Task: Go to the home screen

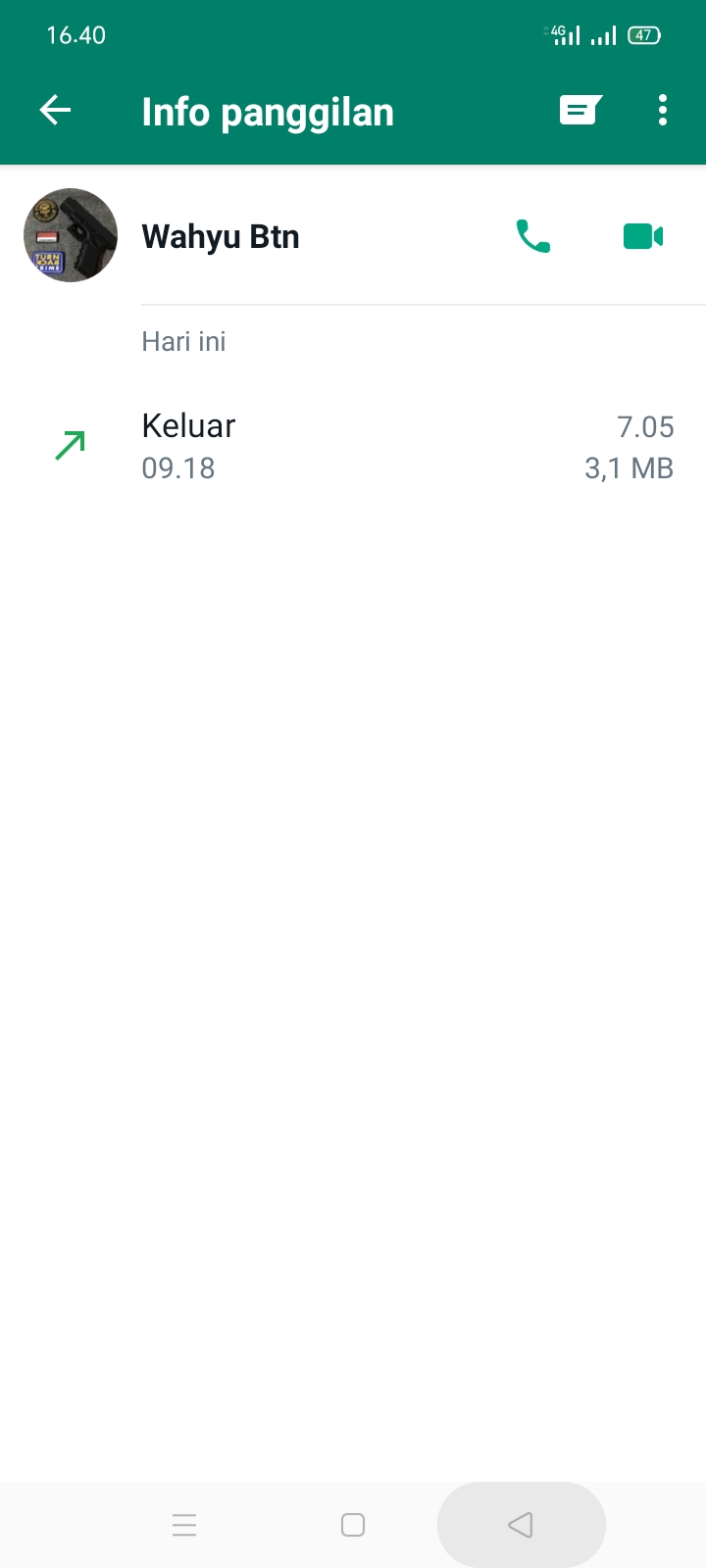Action: pos(353,1525)
